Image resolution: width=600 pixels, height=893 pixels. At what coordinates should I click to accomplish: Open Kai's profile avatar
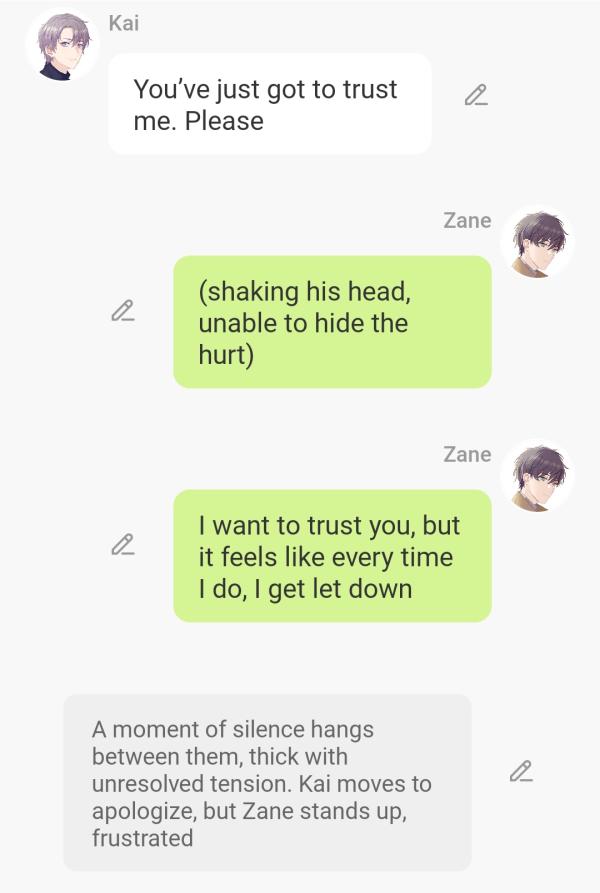[63, 45]
